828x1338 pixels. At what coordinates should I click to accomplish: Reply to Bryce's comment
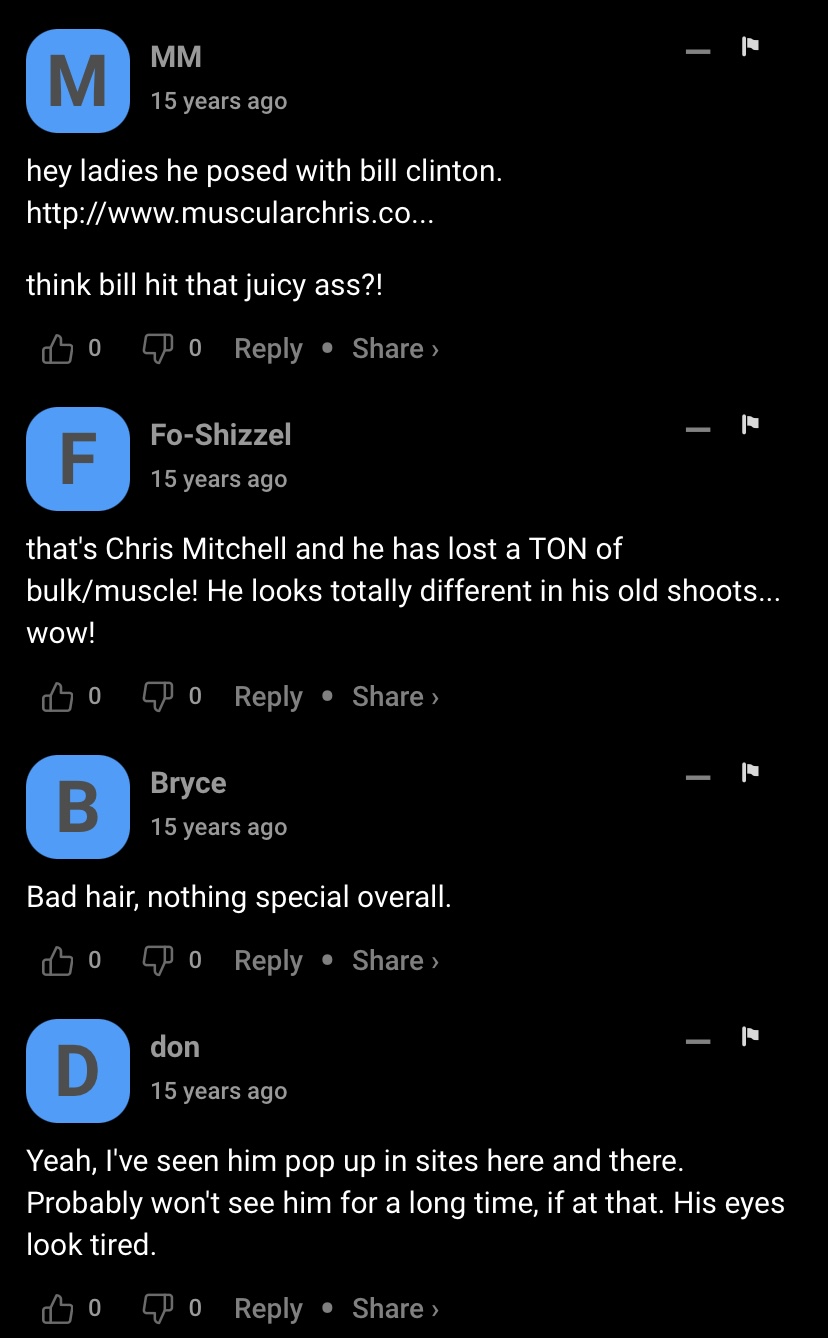tap(268, 961)
